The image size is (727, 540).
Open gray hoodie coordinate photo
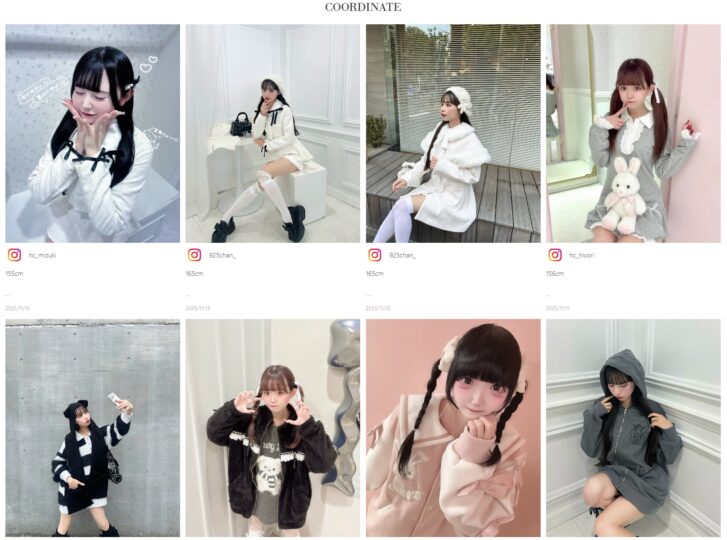click(633, 428)
